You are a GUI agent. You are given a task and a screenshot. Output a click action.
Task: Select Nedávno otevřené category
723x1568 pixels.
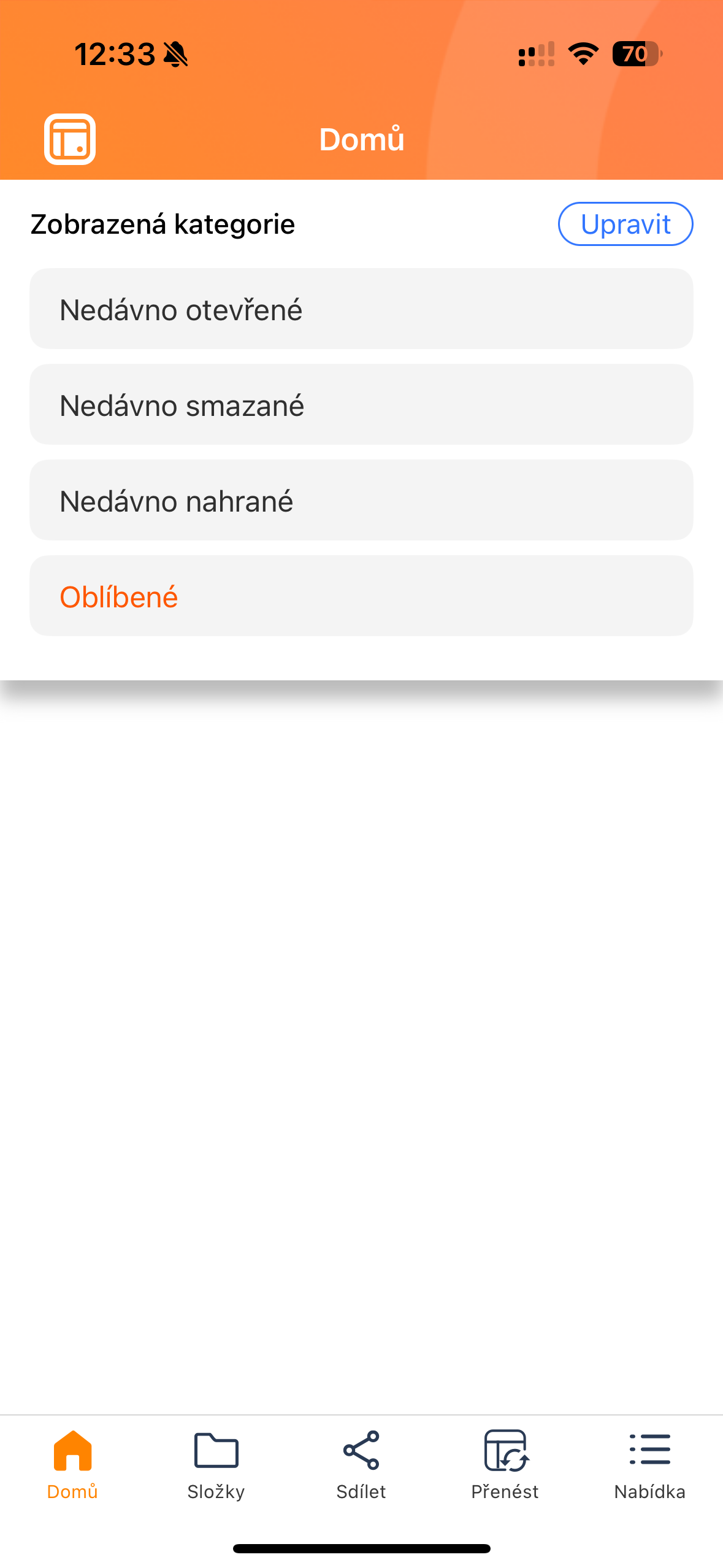pos(361,309)
